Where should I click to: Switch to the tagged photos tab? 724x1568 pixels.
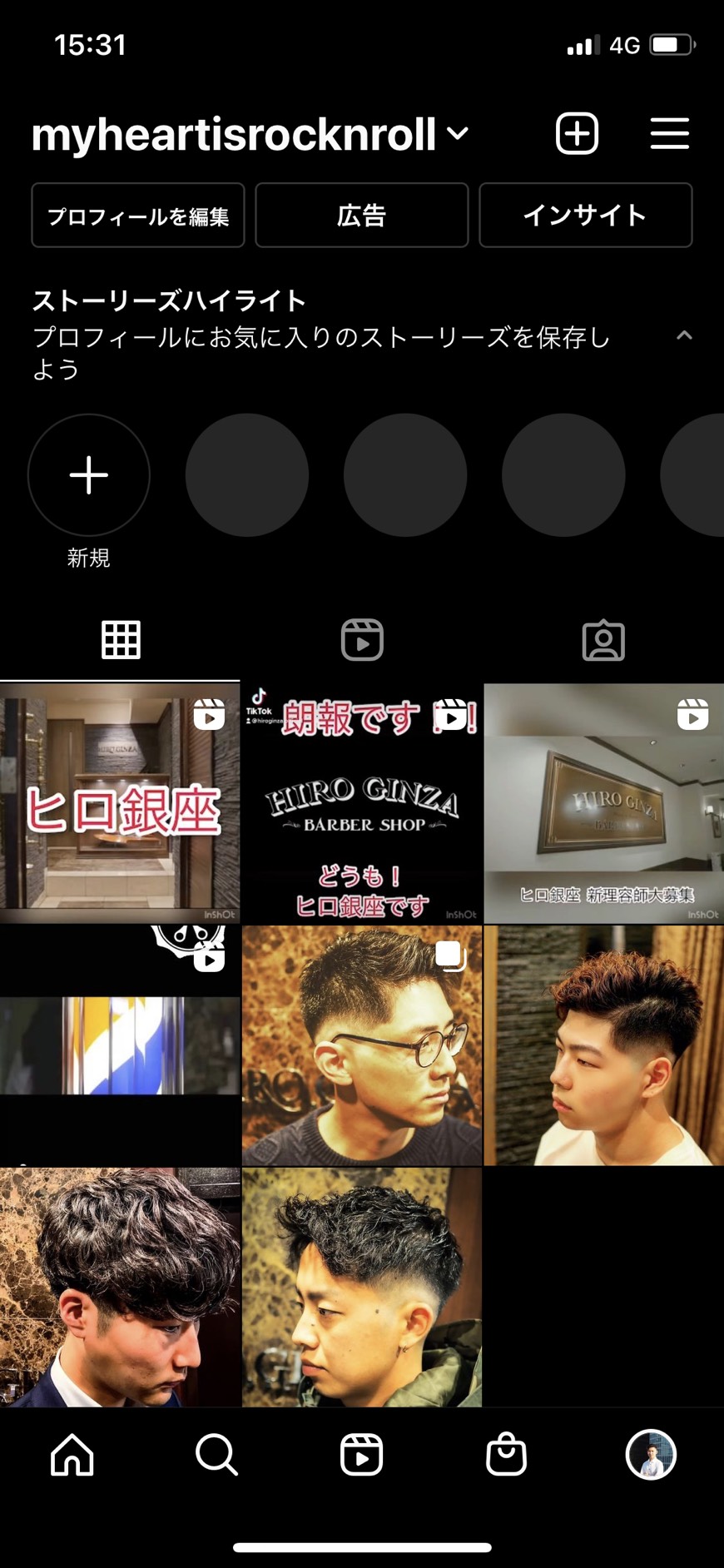(603, 640)
